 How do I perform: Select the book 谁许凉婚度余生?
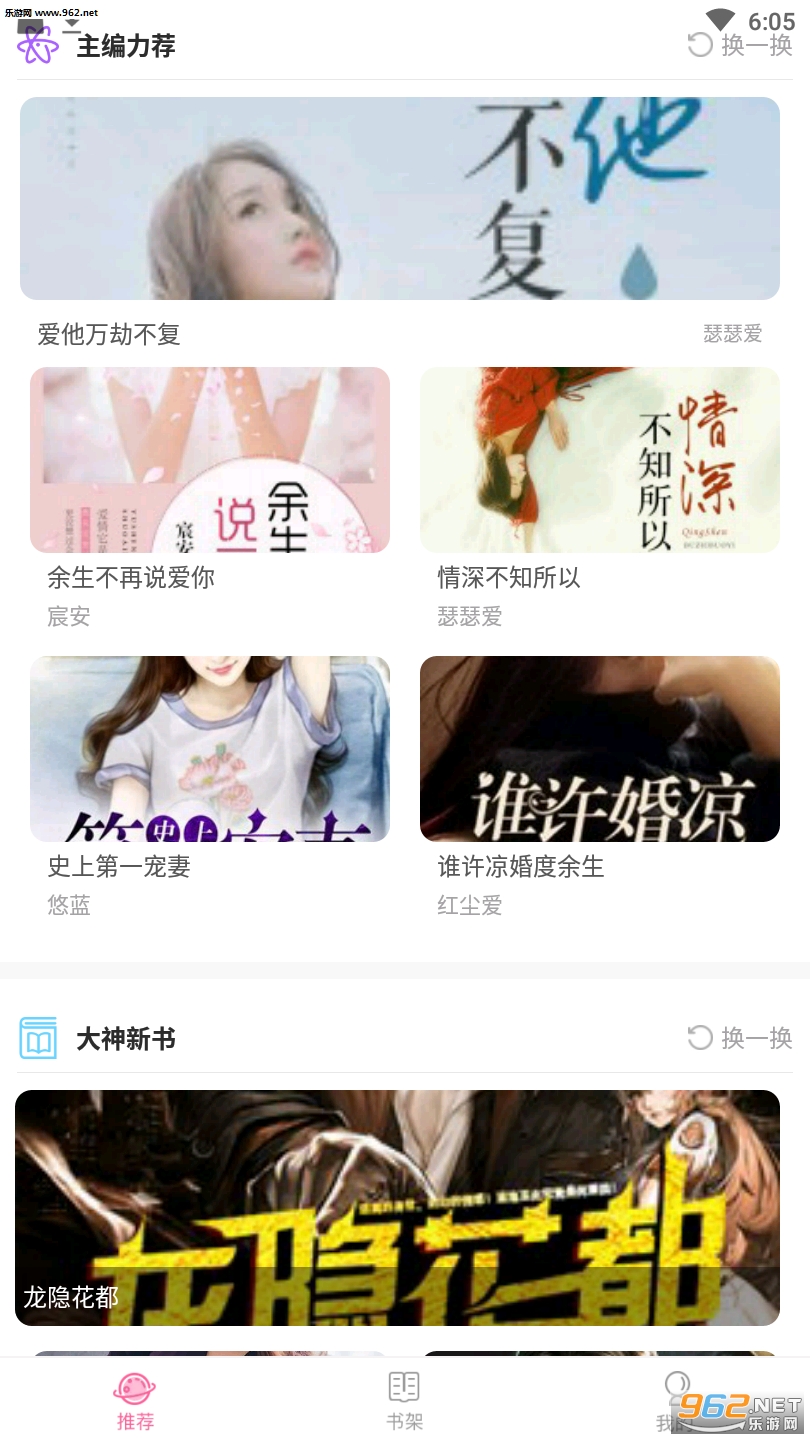point(600,748)
